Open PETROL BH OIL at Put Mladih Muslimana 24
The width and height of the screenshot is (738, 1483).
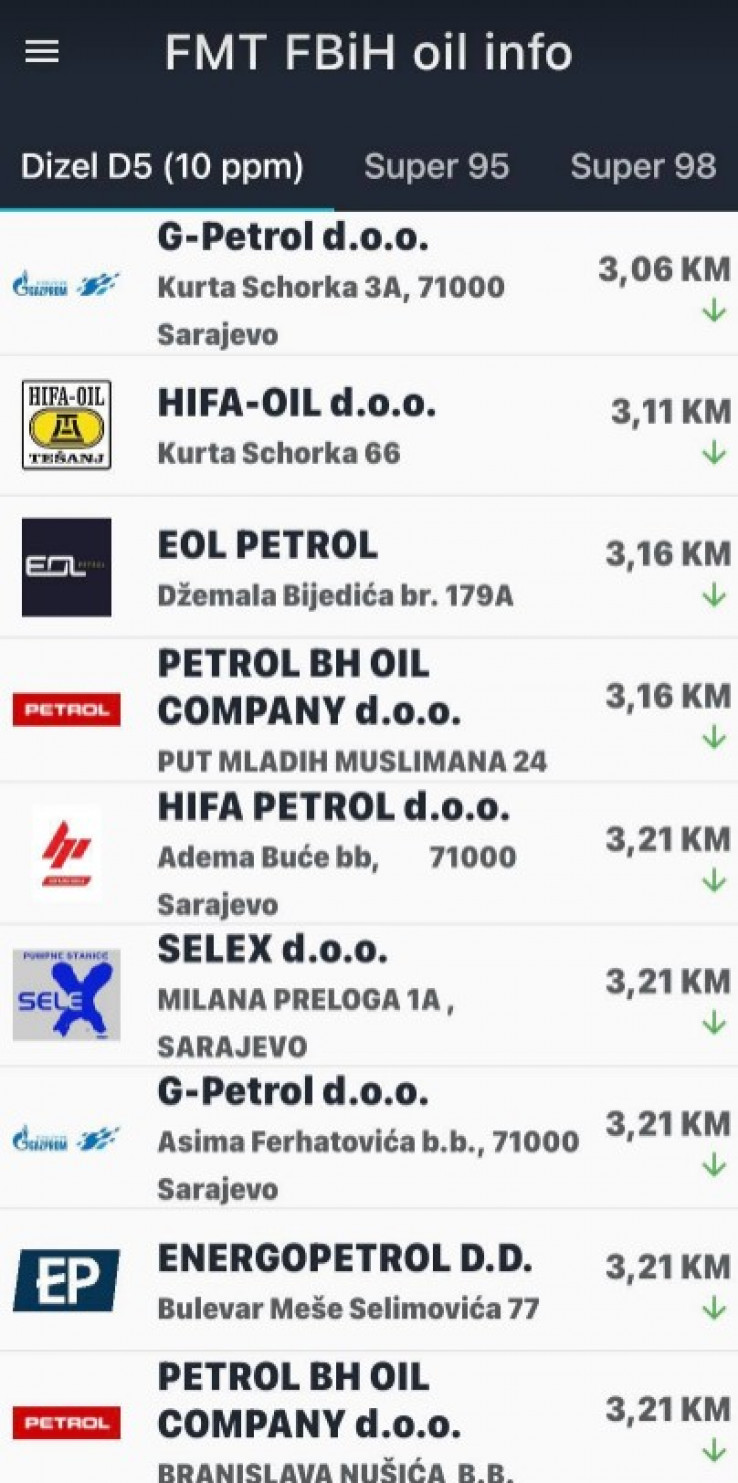point(369,710)
